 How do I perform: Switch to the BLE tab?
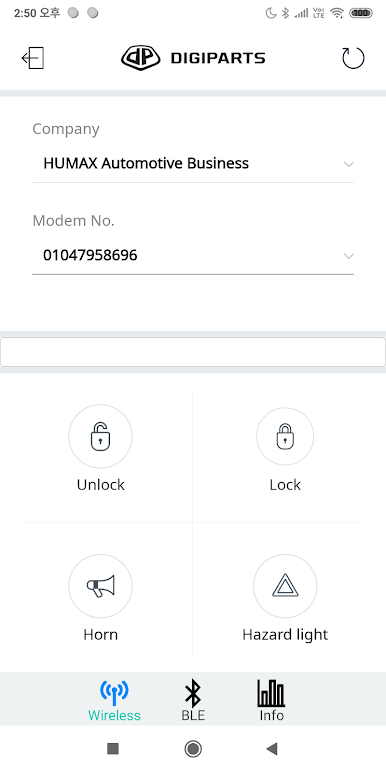tap(193, 701)
